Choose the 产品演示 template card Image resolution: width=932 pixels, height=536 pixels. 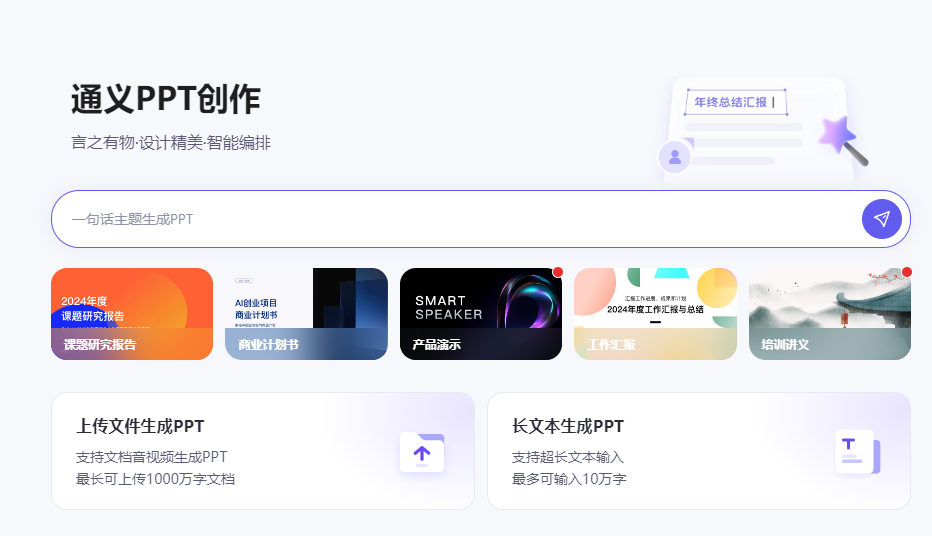(x=481, y=314)
